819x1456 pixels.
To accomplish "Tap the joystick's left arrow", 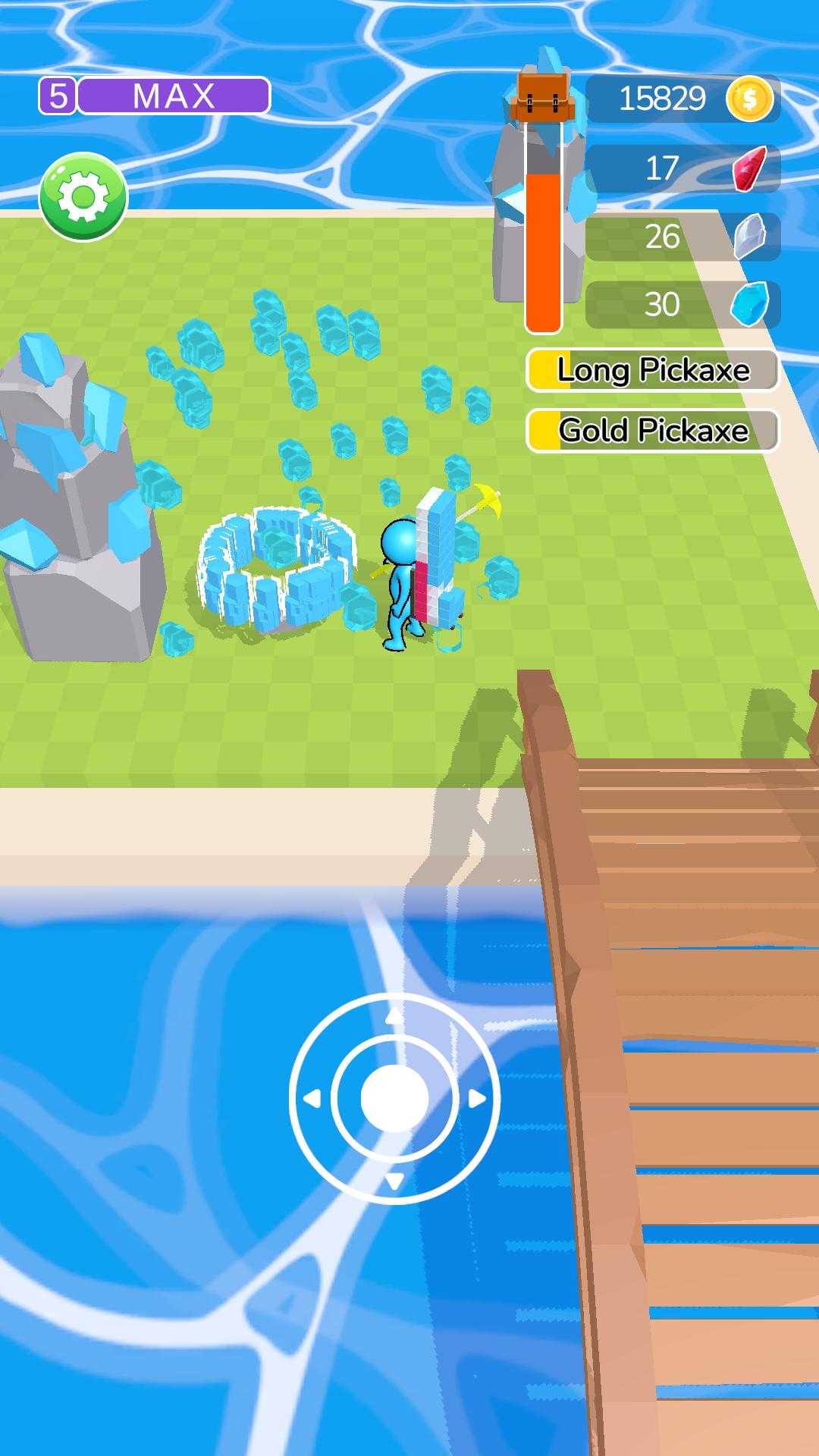I will point(312,1098).
